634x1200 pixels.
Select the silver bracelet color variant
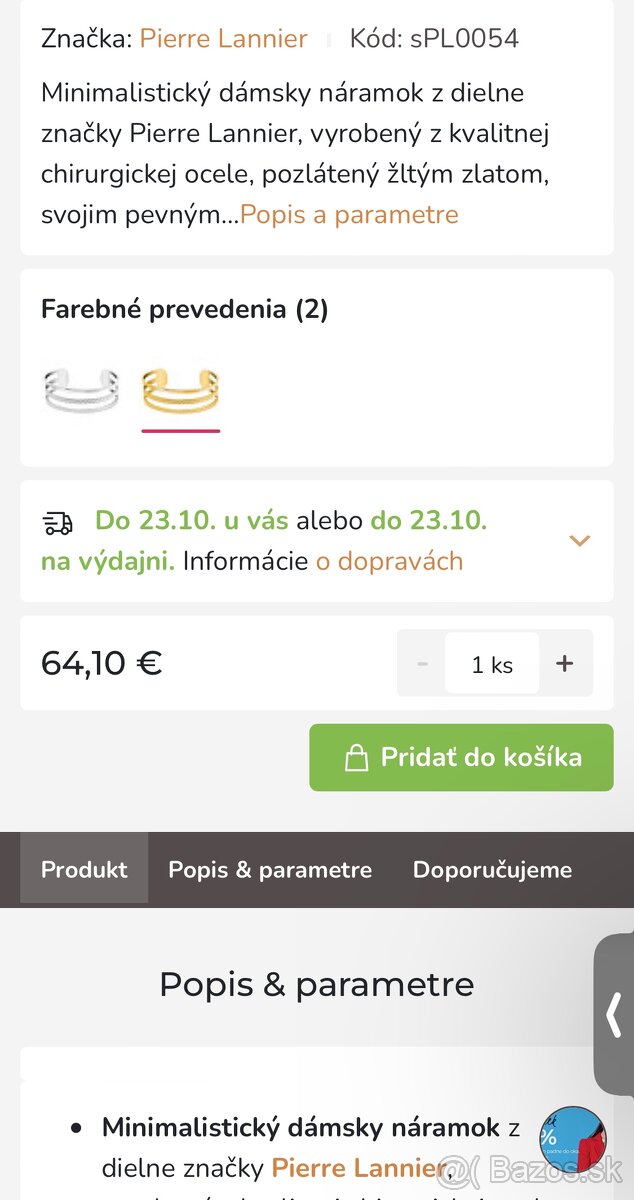81,390
